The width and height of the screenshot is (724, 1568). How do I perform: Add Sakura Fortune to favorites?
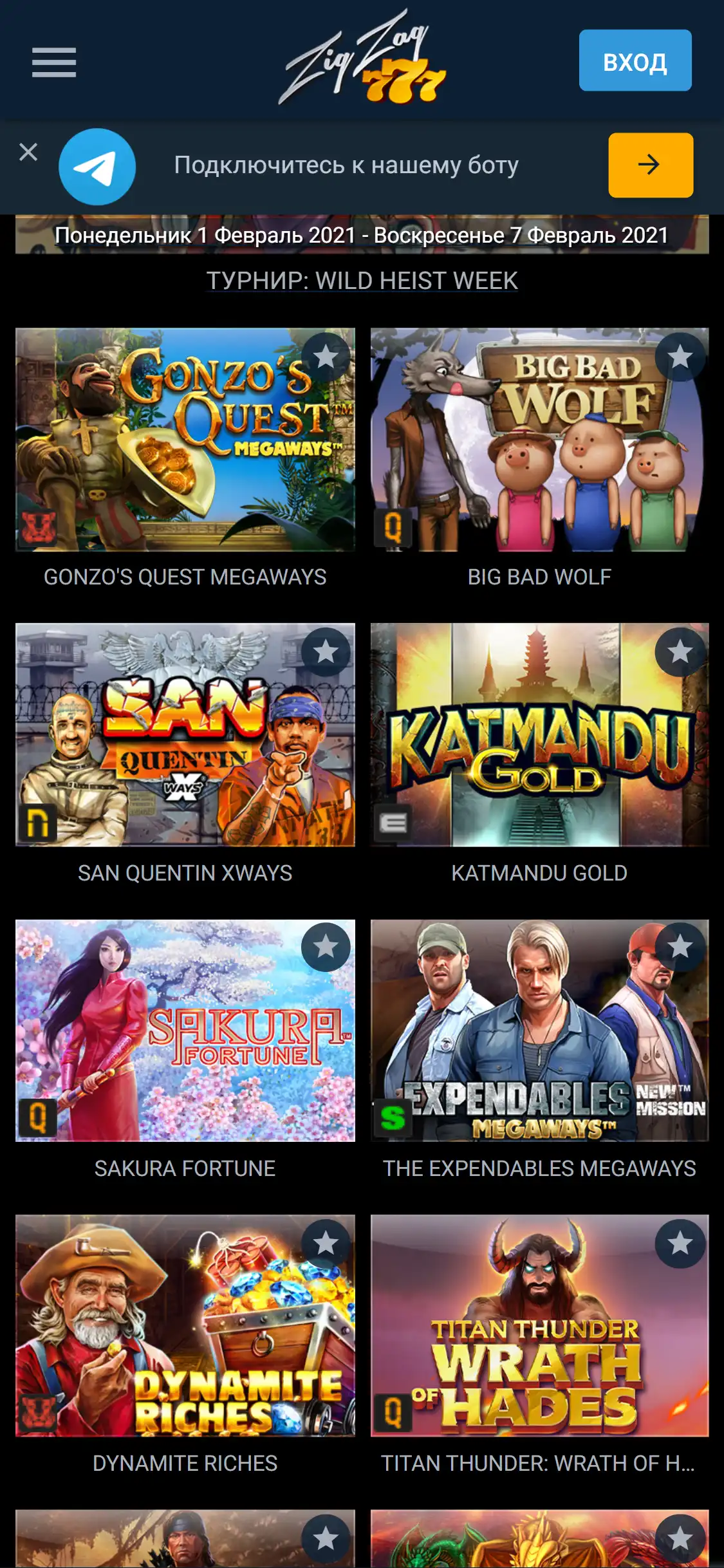[326, 947]
